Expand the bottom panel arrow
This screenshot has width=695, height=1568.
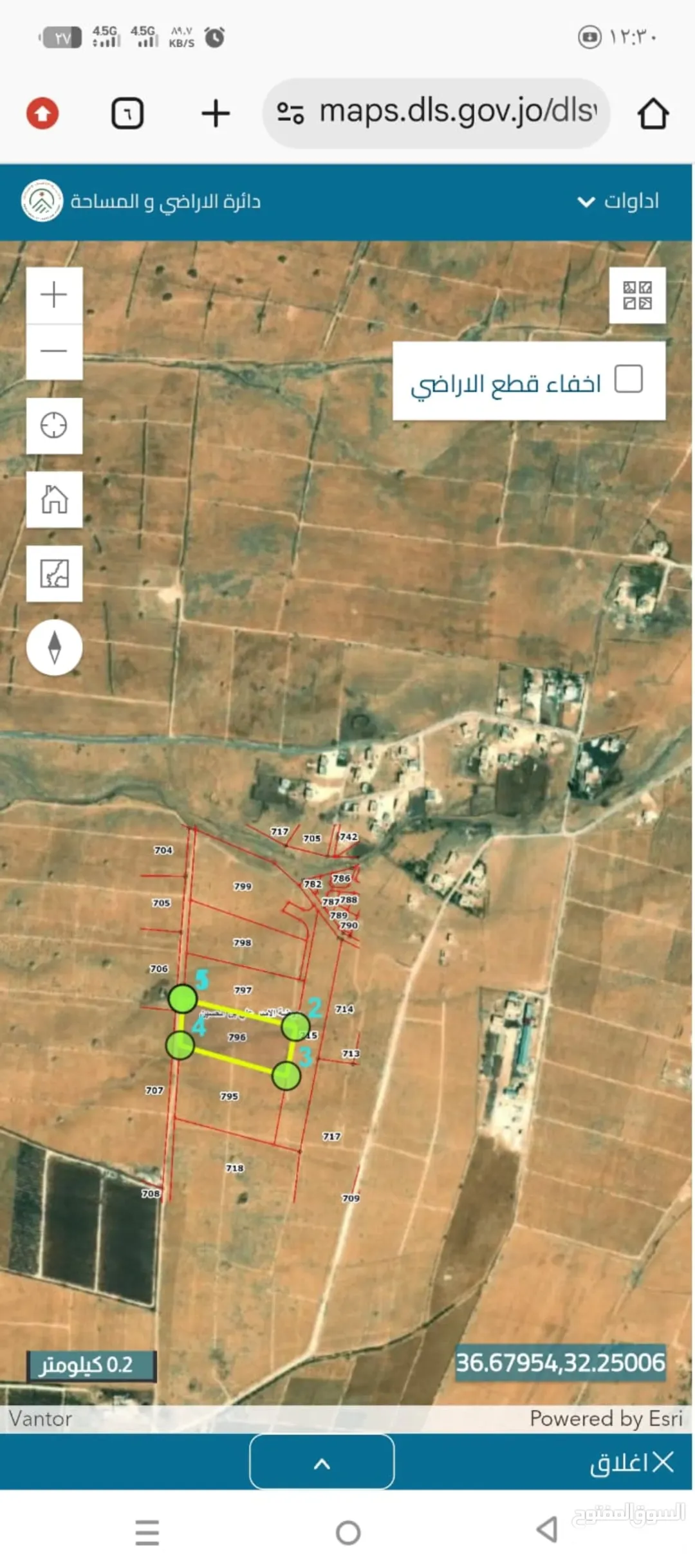pyautogui.click(x=322, y=1462)
